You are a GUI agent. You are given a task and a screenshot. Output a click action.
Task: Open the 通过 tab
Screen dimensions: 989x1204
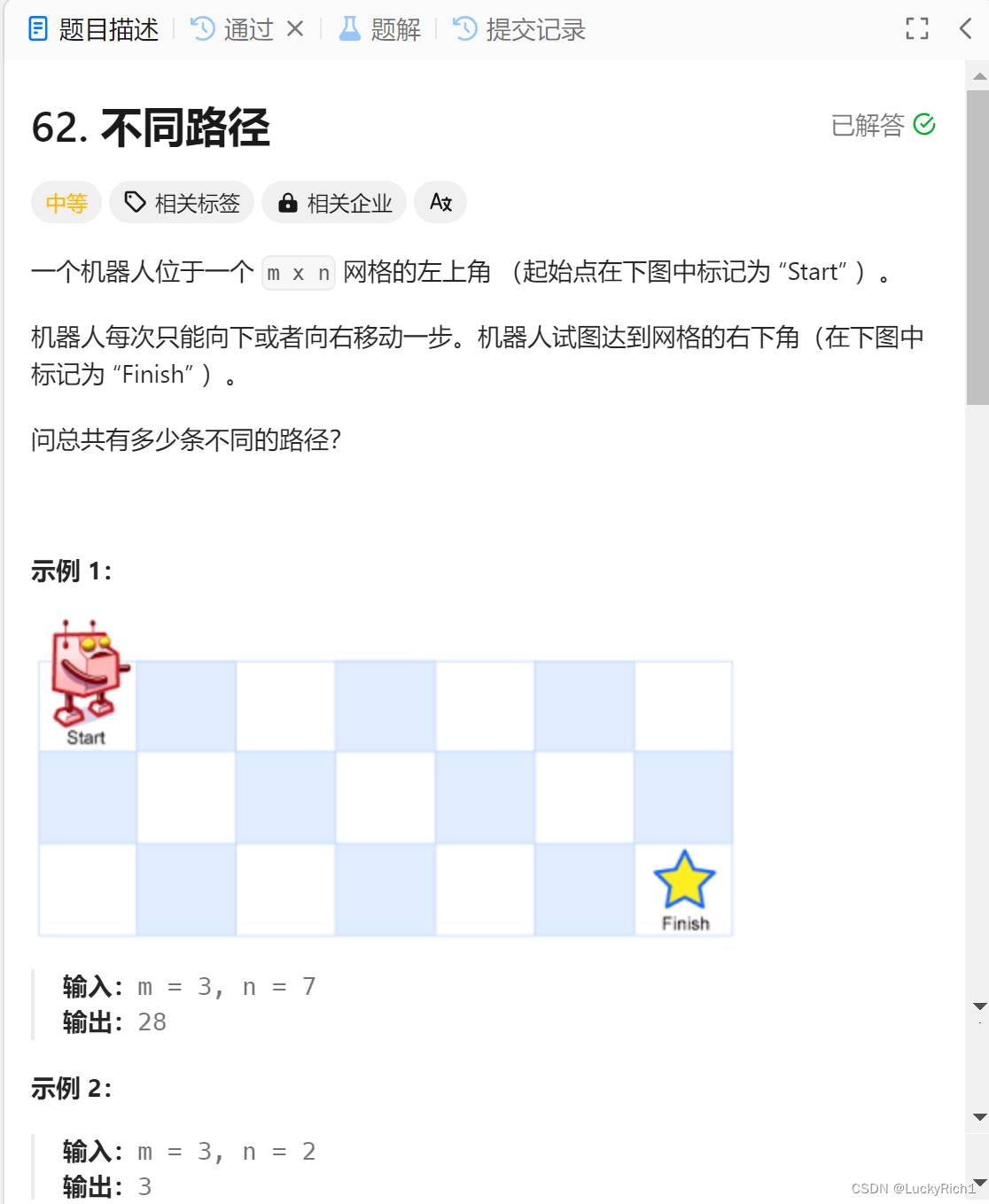pyautogui.click(x=234, y=30)
